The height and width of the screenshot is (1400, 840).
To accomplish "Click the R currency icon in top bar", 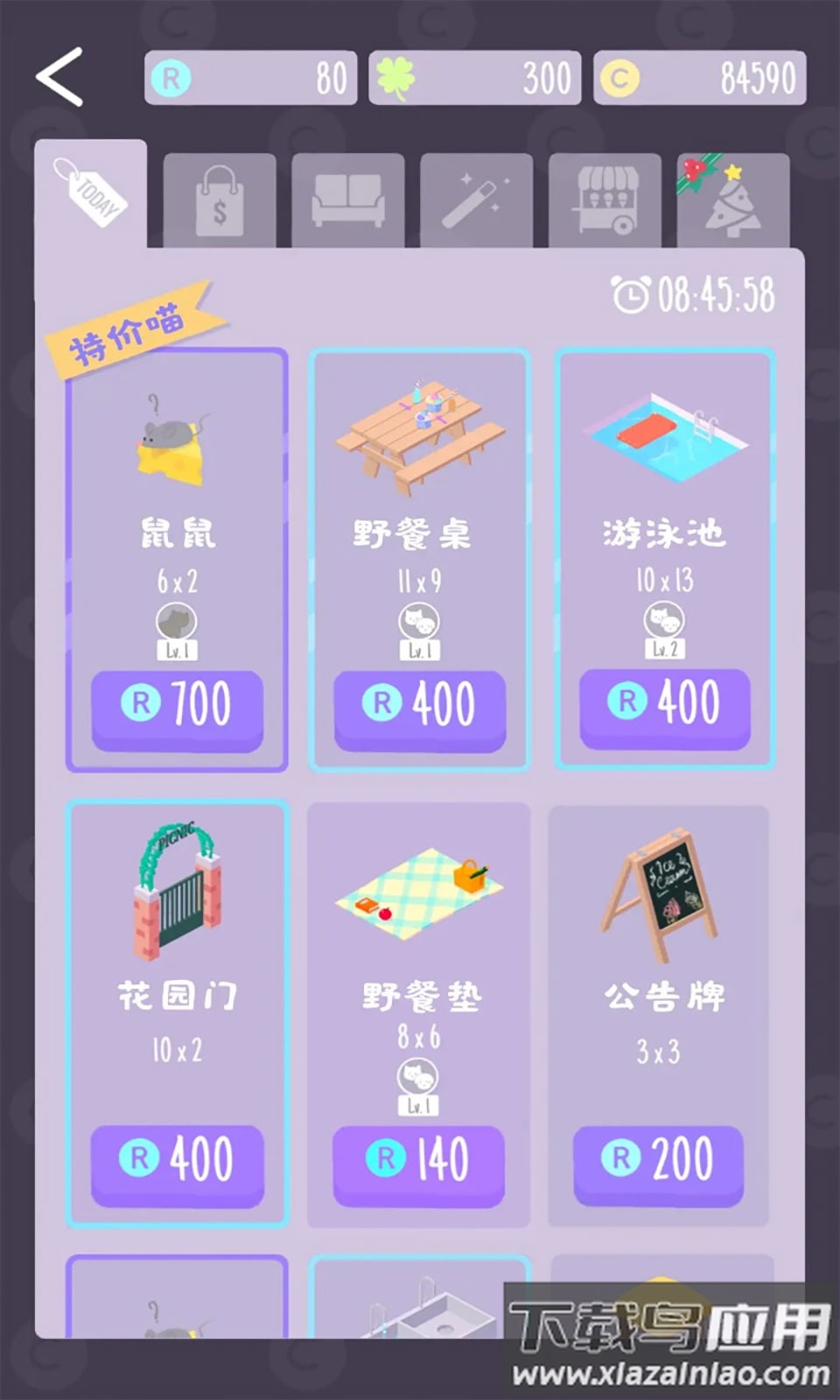I will tap(171, 77).
